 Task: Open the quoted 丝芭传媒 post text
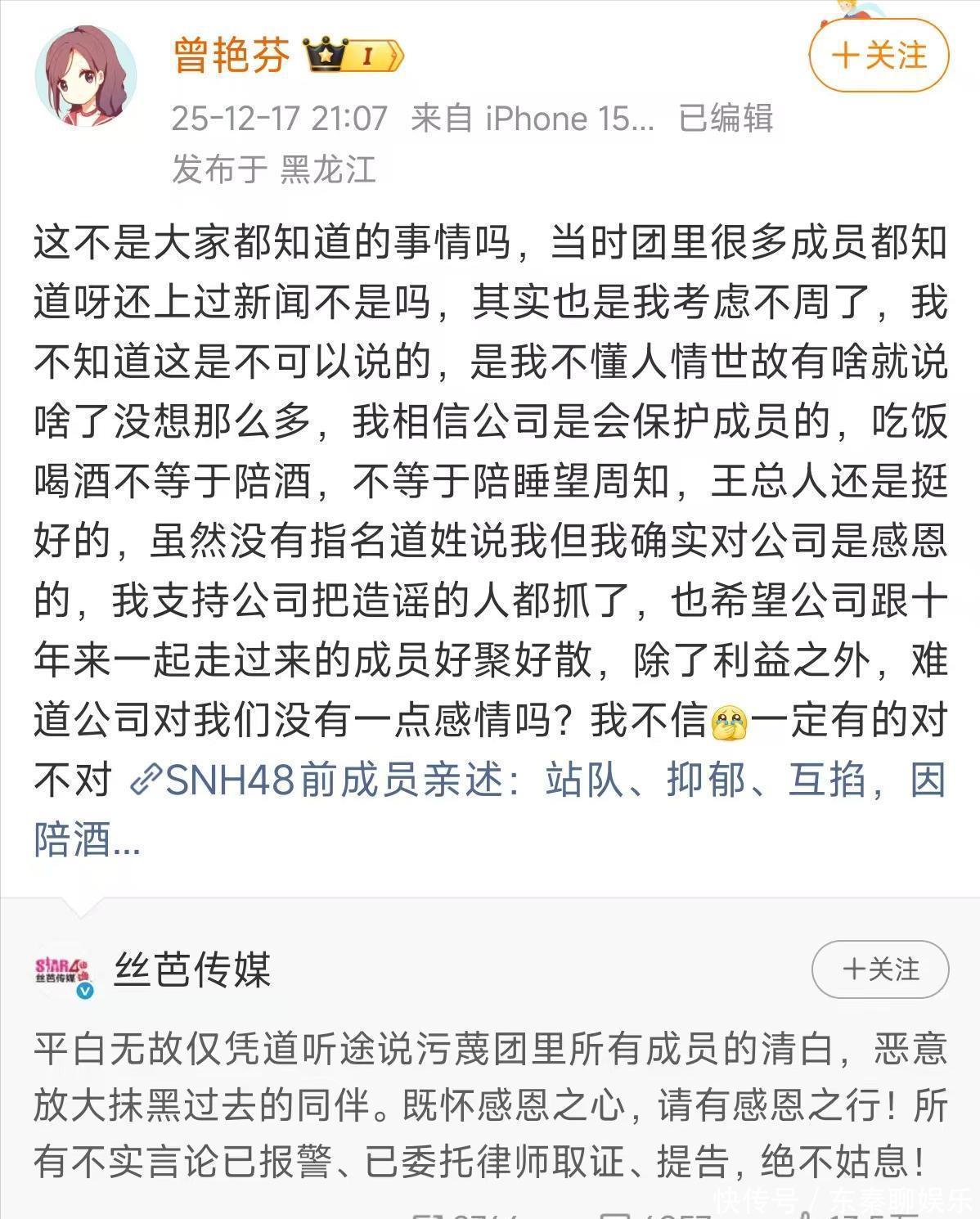pos(489,1104)
